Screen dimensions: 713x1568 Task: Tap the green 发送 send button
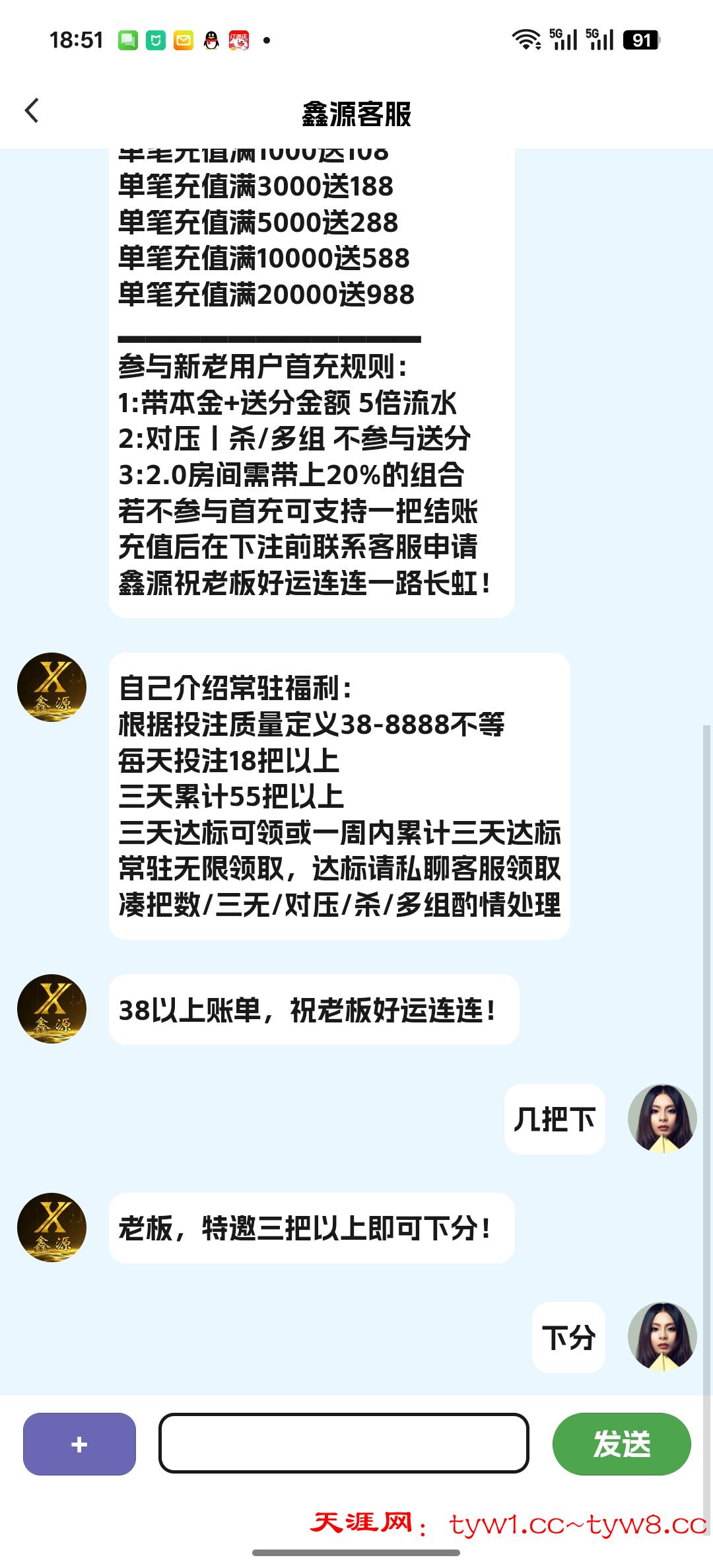(621, 1444)
